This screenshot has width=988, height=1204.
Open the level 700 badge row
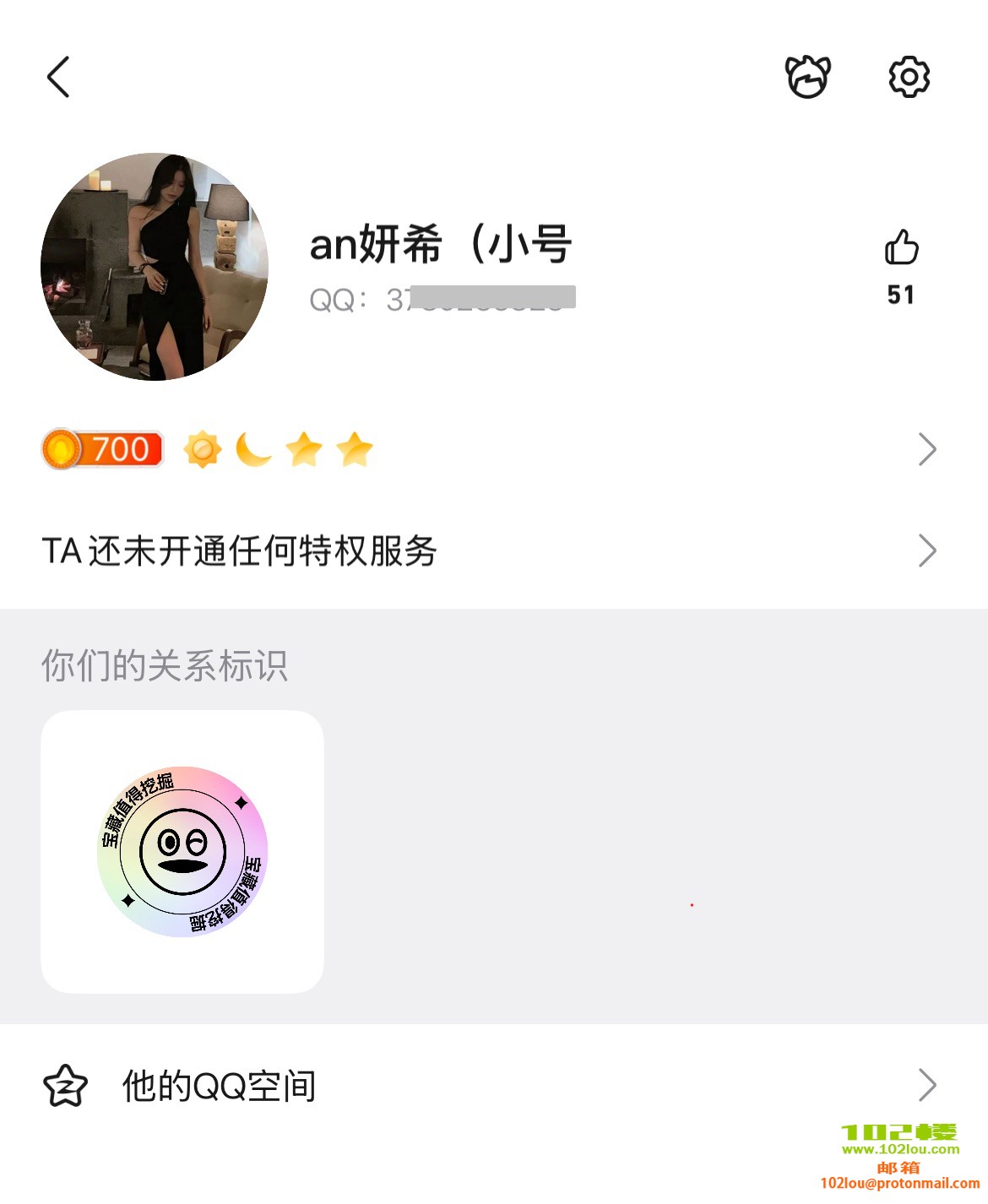tap(490, 449)
